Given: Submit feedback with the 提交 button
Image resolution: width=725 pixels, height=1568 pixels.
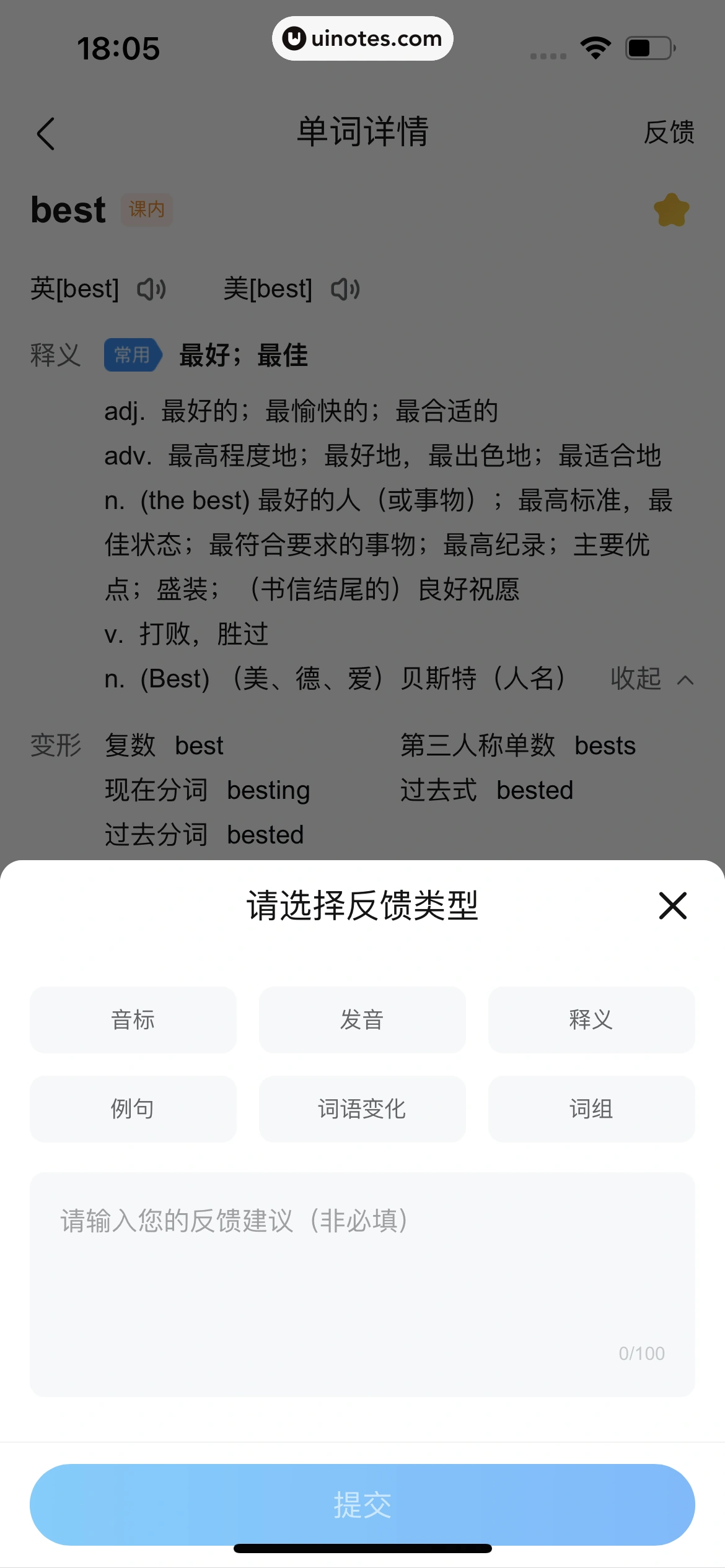Looking at the screenshot, I should point(362,1505).
